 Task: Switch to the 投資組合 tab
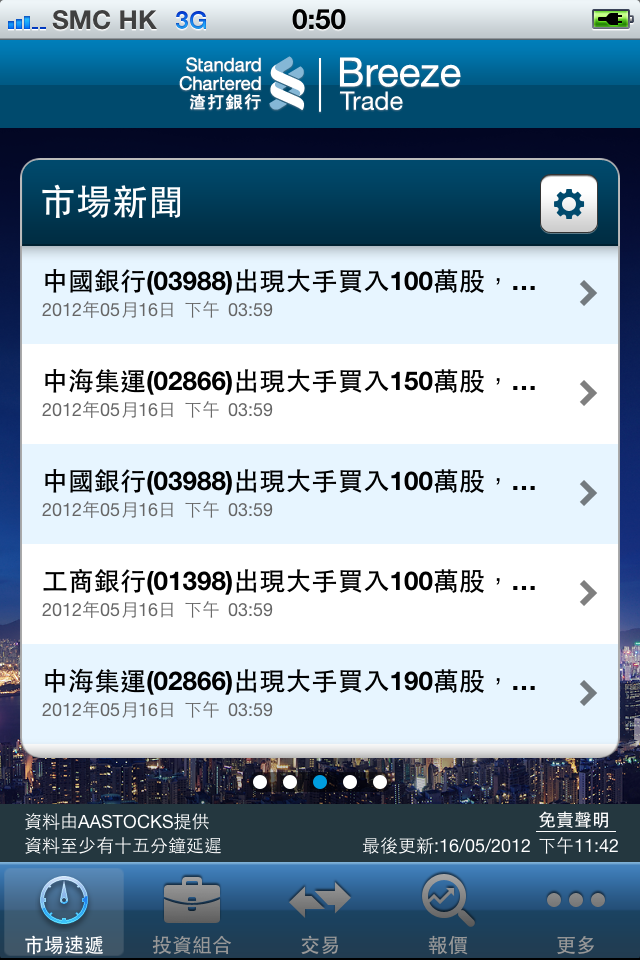click(x=192, y=912)
